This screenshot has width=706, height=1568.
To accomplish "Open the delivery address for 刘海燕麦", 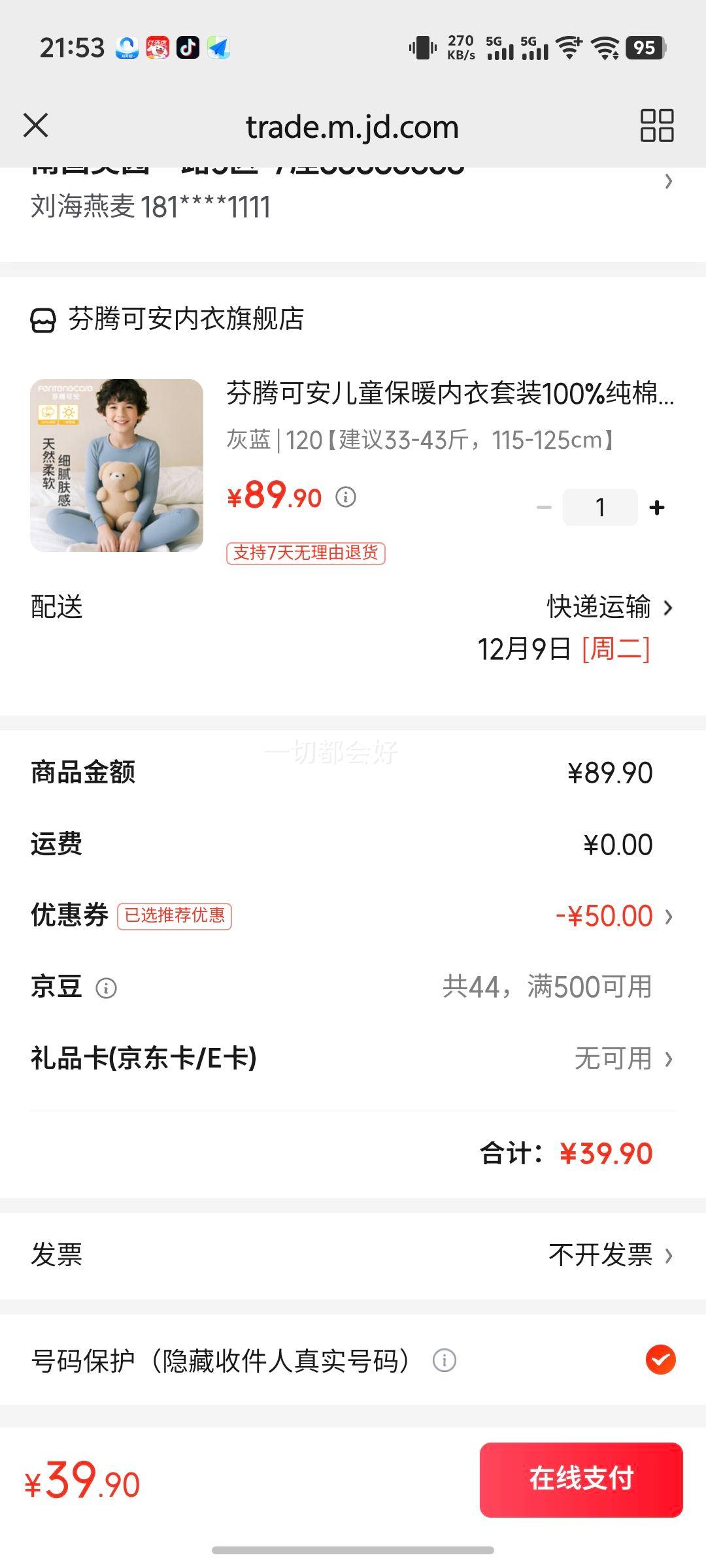I will click(x=353, y=196).
